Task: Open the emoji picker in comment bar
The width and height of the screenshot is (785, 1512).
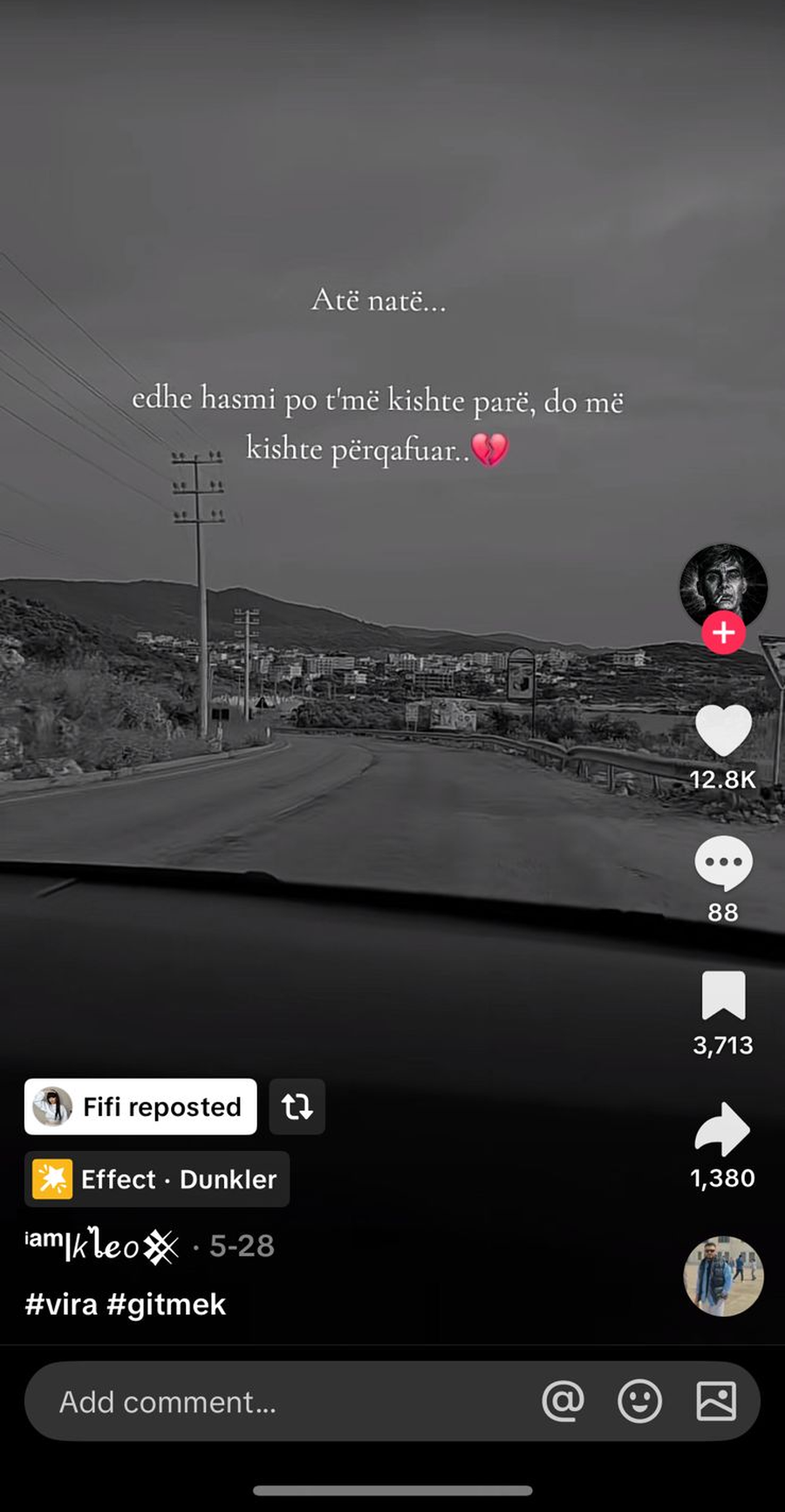Action: pyautogui.click(x=639, y=1402)
